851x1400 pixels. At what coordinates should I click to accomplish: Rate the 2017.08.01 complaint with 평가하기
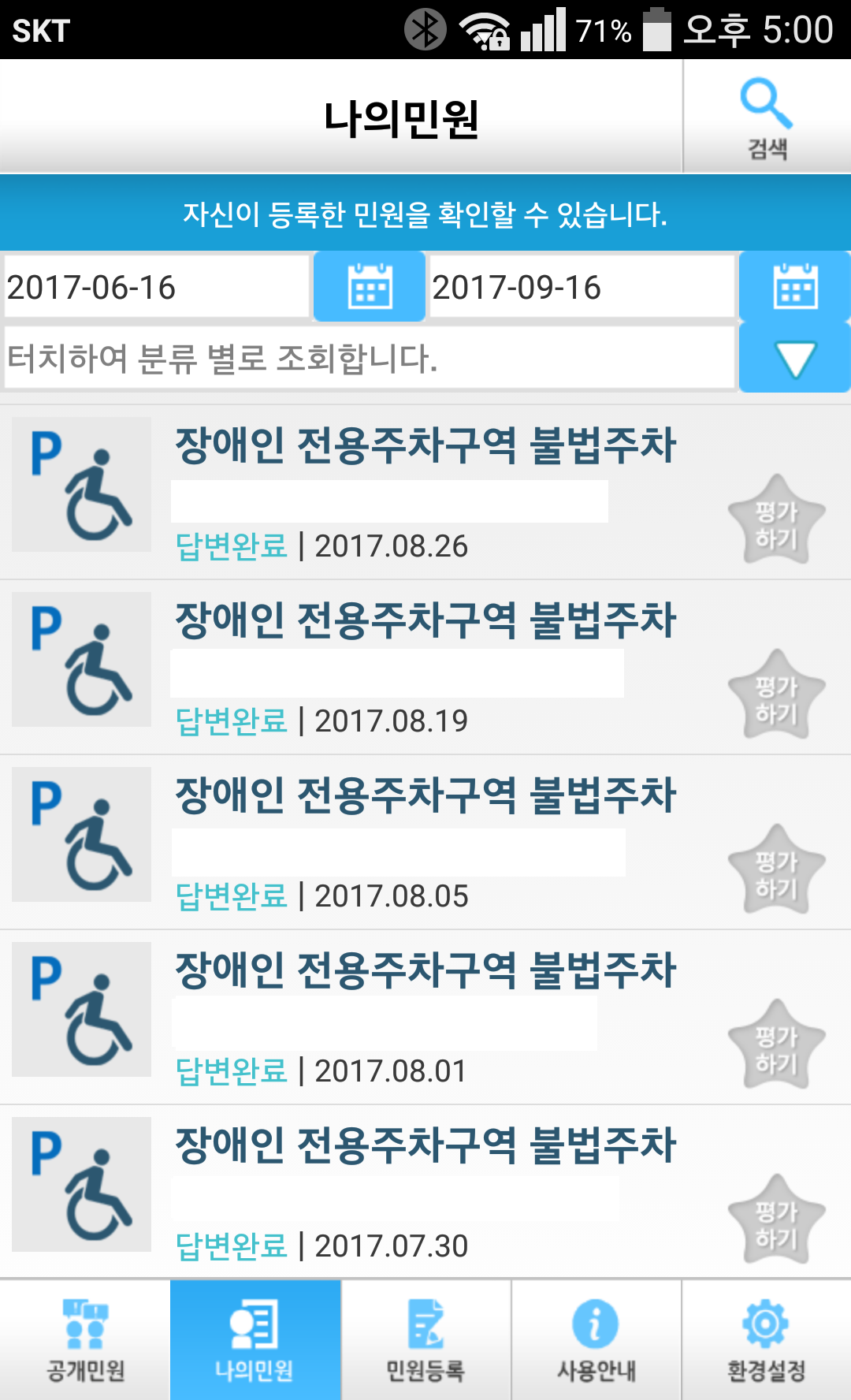pos(776,1045)
